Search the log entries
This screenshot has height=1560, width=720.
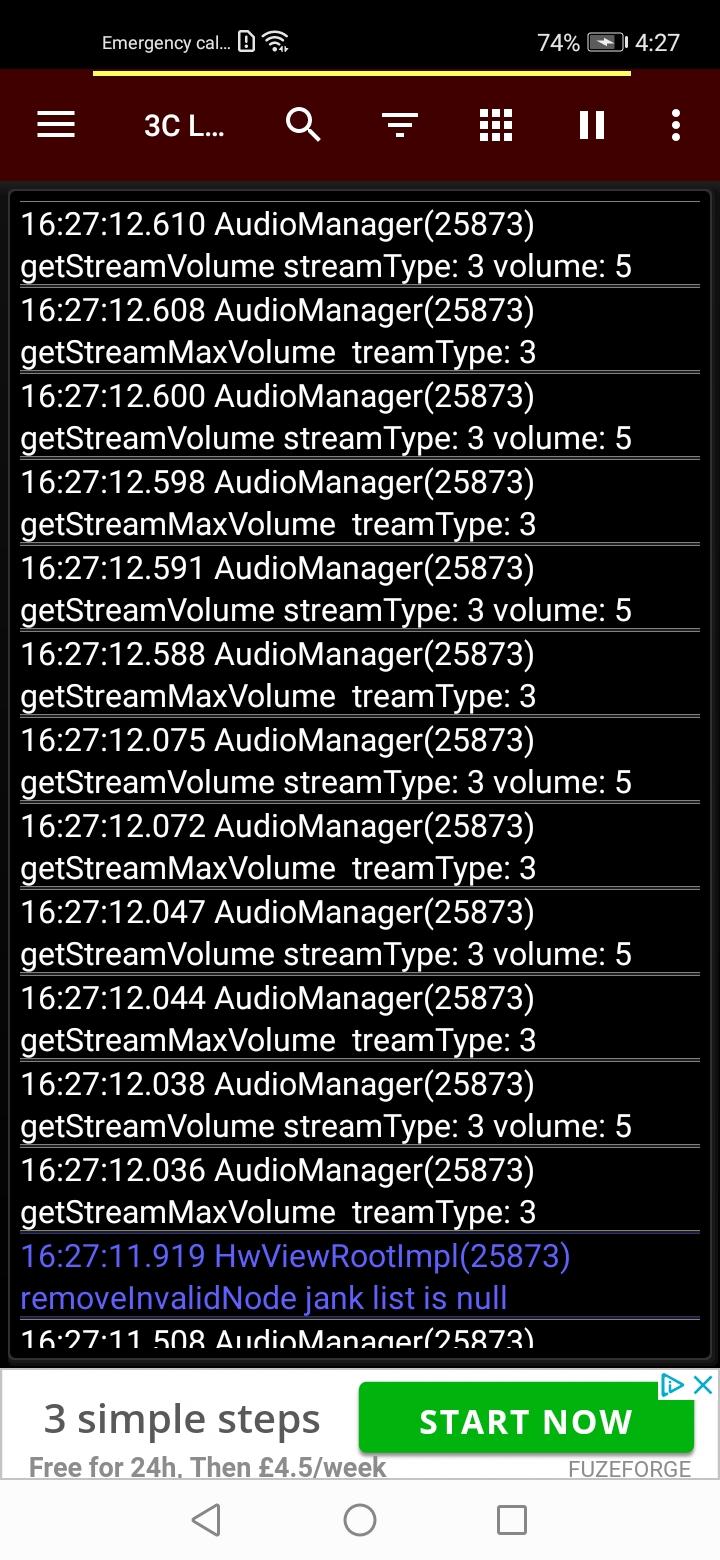303,125
